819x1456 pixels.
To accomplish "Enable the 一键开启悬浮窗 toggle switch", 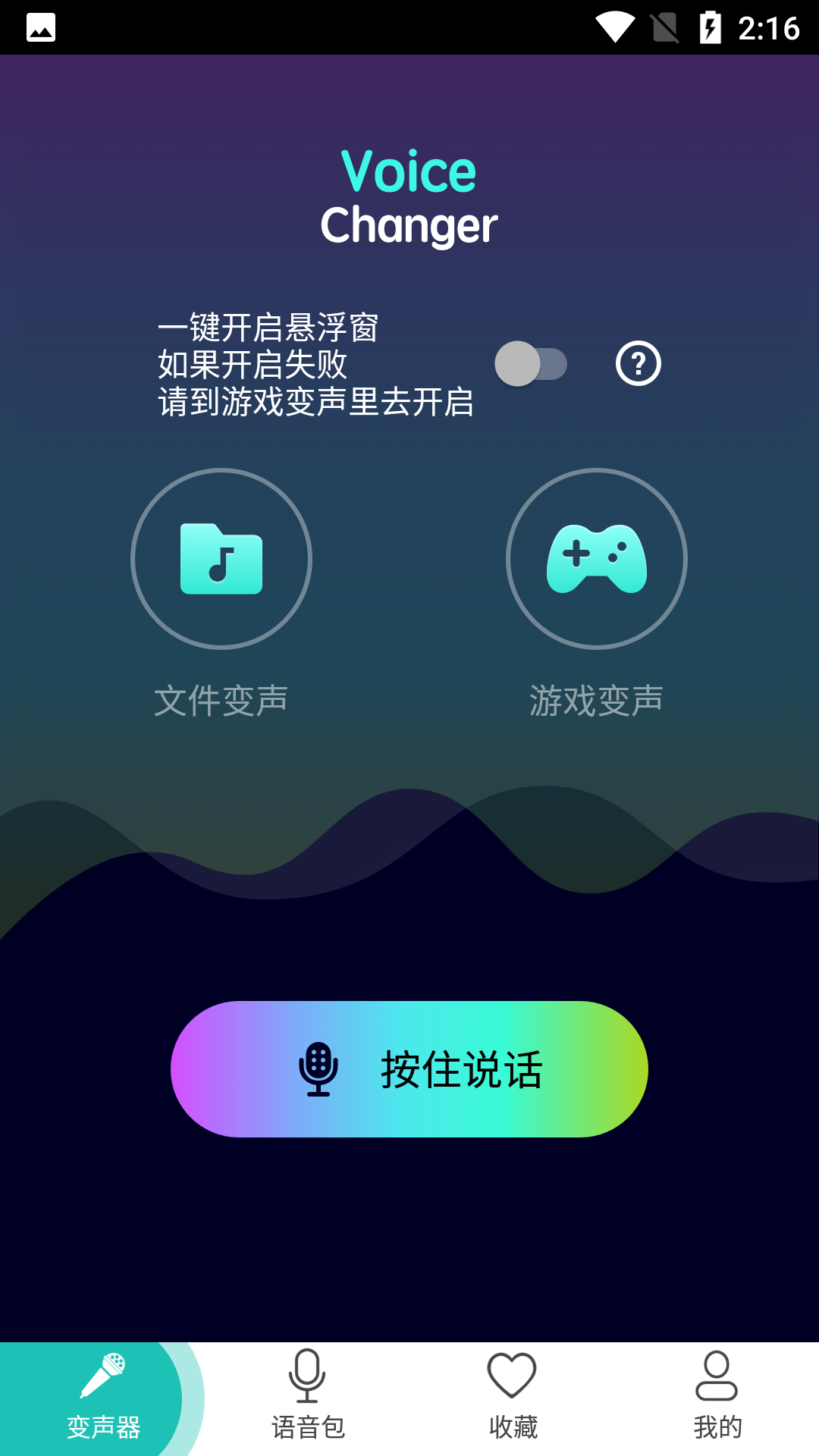I will (x=533, y=365).
